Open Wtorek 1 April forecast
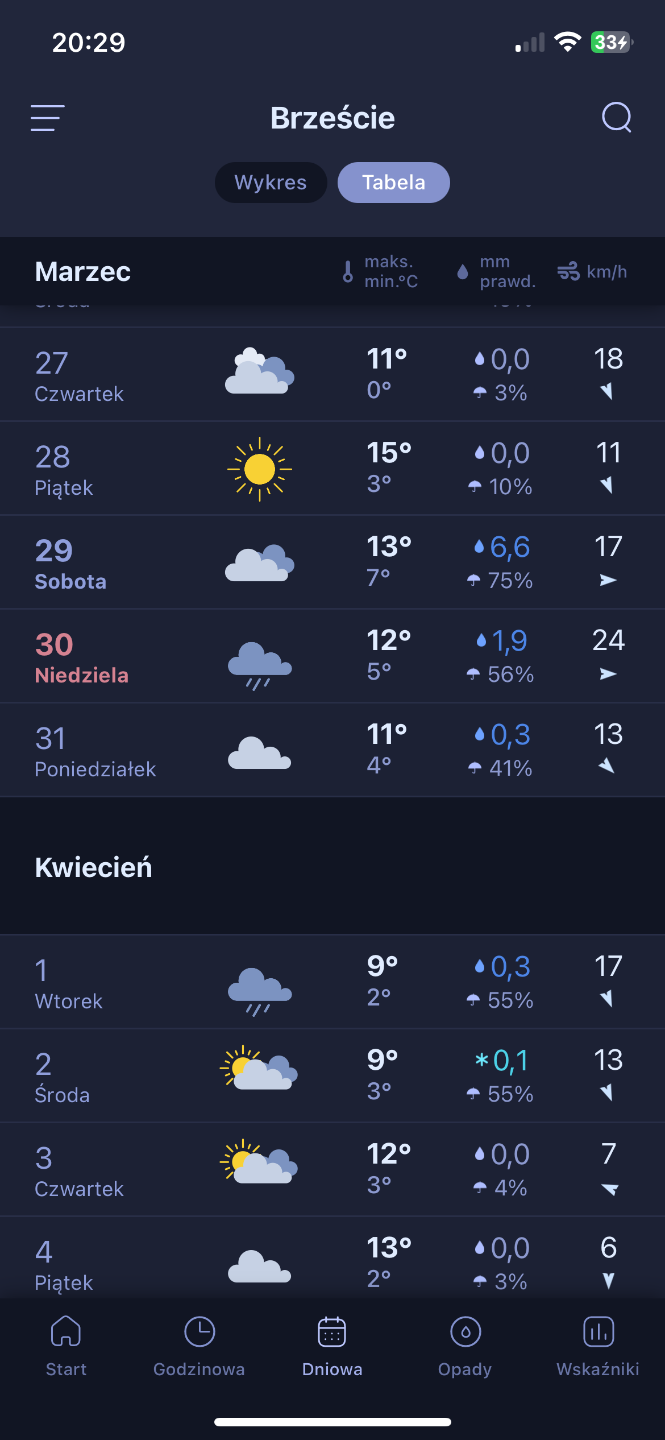The height and width of the screenshot is (1440, 665). point(332,983)
